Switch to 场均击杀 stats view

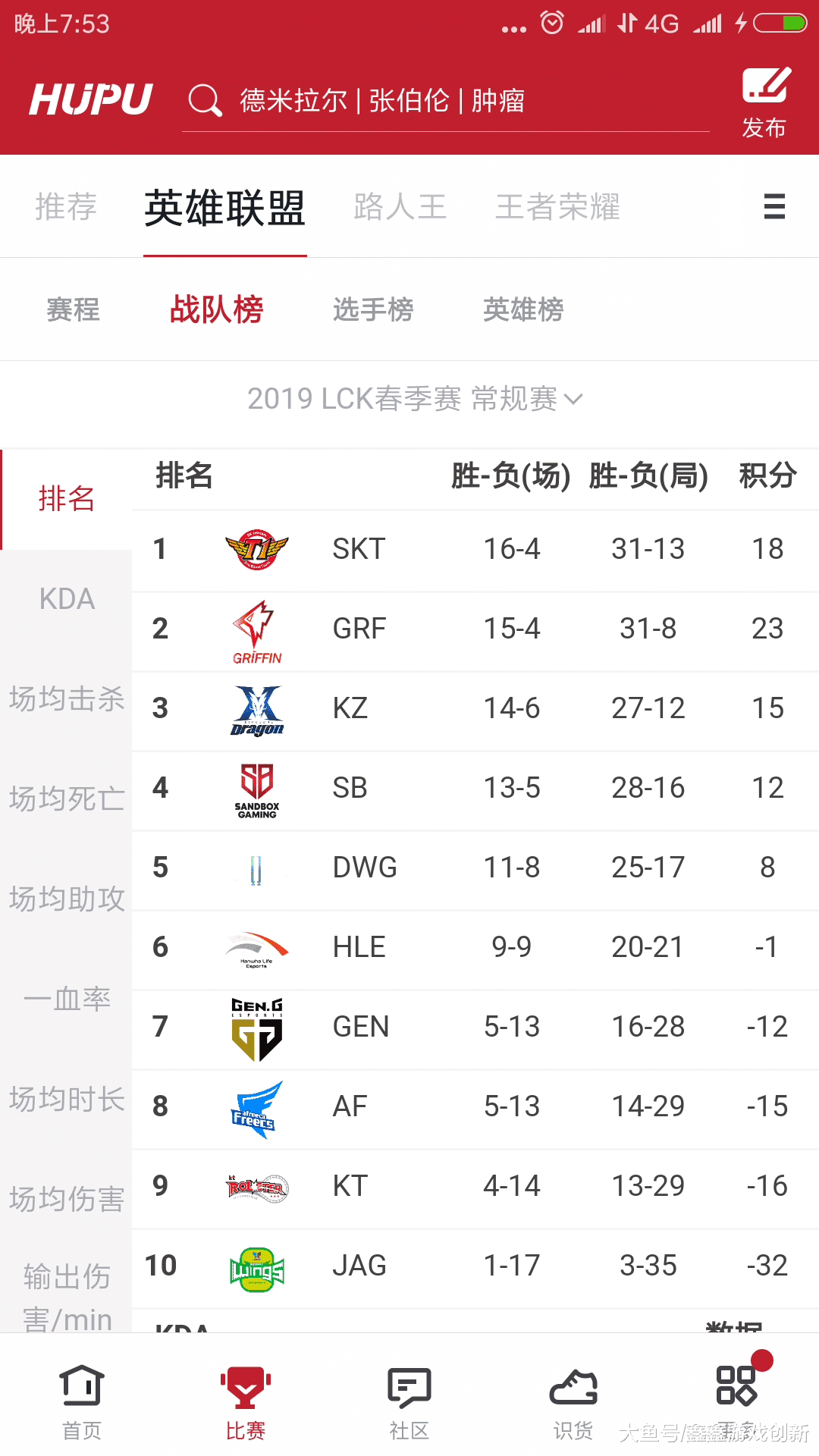[x=67, y=699]
